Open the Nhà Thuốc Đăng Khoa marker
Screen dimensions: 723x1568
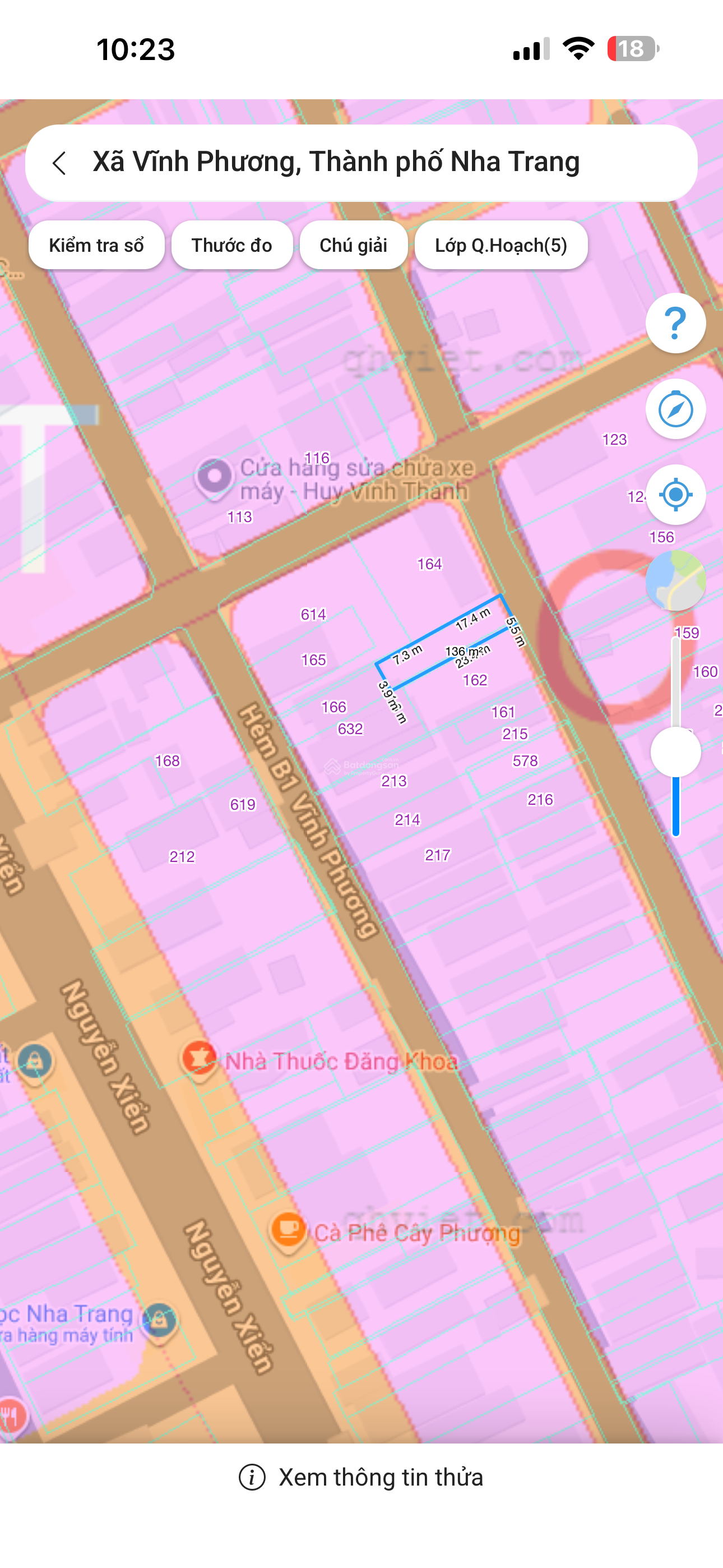point(199,1059)
